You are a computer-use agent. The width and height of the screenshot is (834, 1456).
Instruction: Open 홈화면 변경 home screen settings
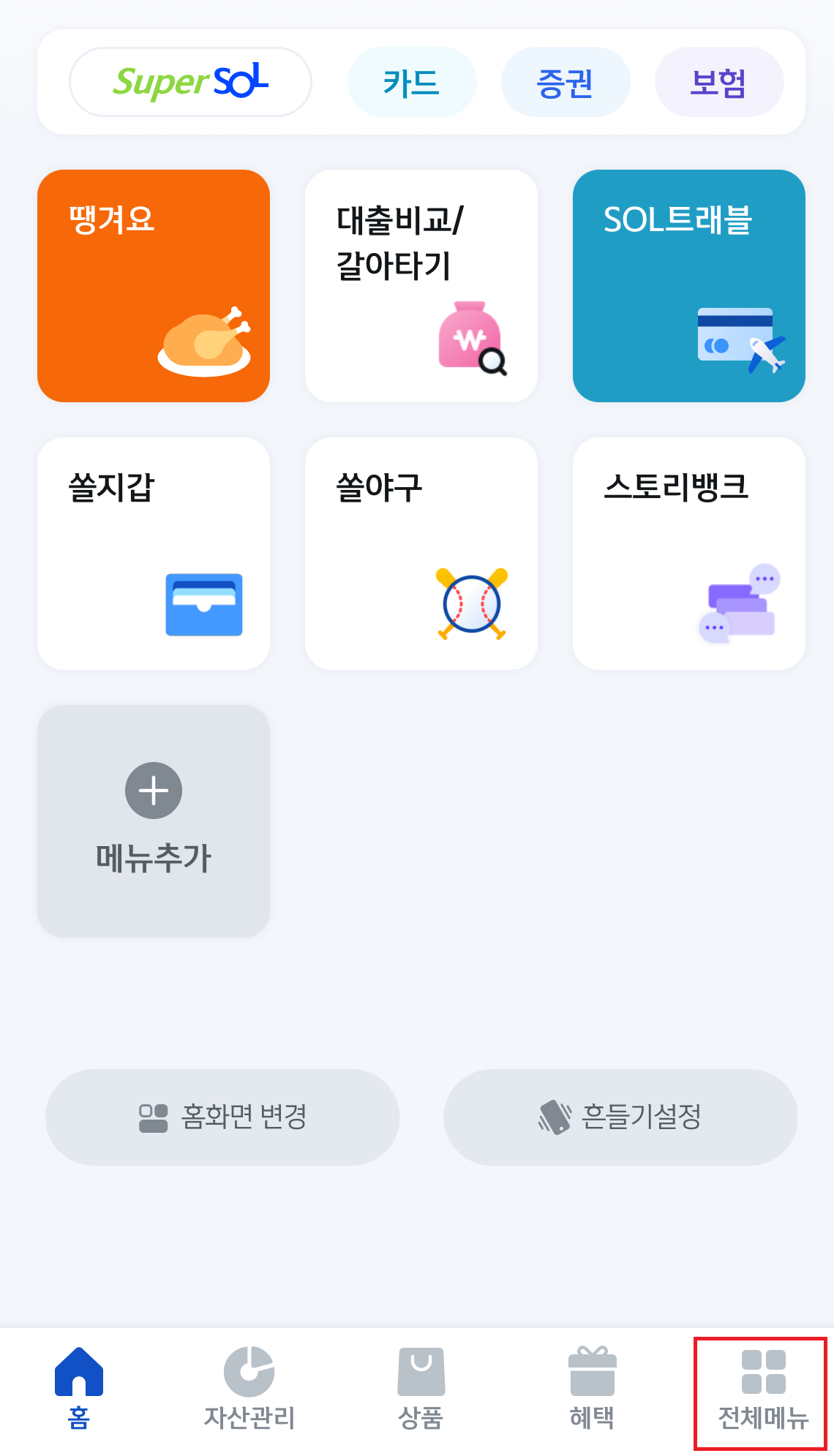(222, 1117)
